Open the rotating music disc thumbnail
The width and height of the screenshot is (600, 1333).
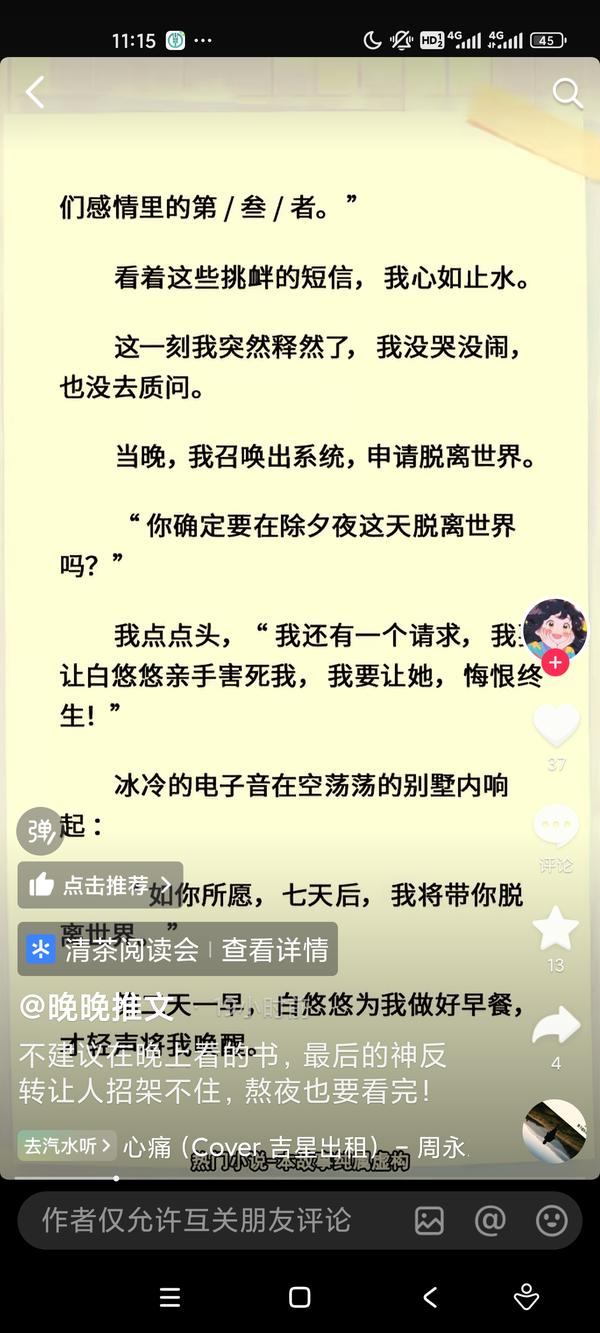tap(554, 1132)
